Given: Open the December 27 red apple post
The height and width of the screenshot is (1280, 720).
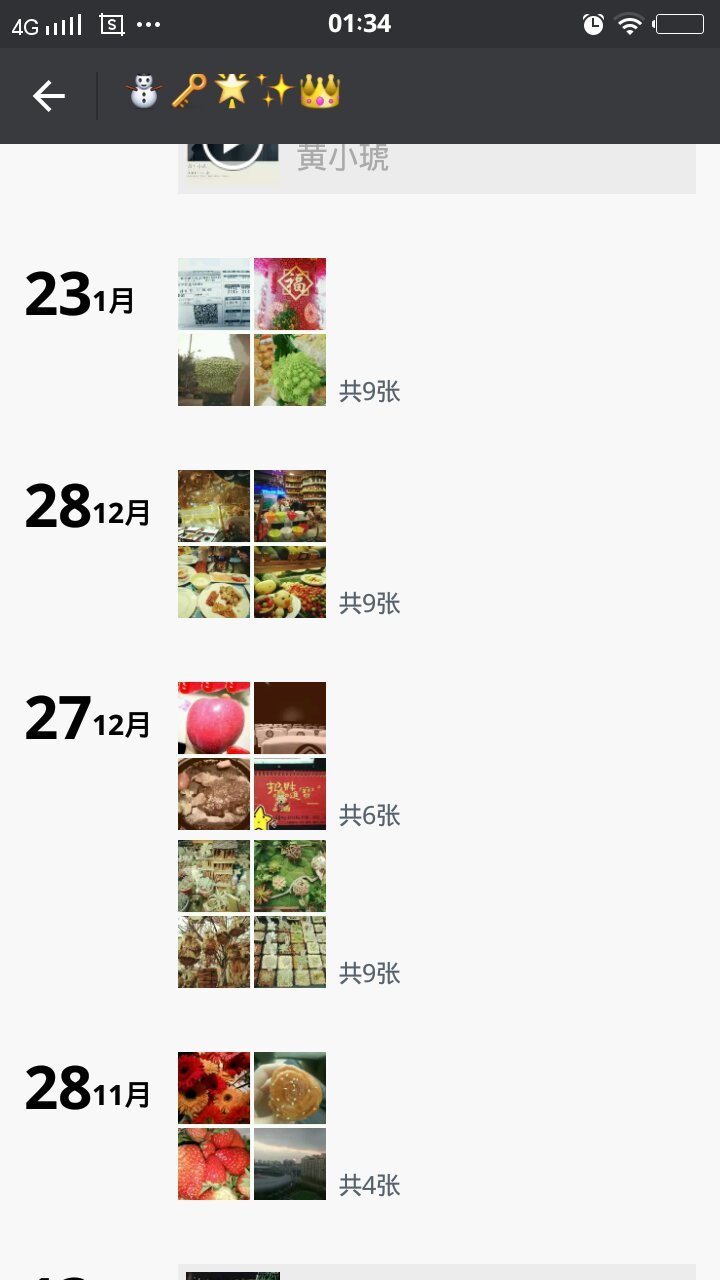Looking at the screenshot, I should (x=252, y=756).
